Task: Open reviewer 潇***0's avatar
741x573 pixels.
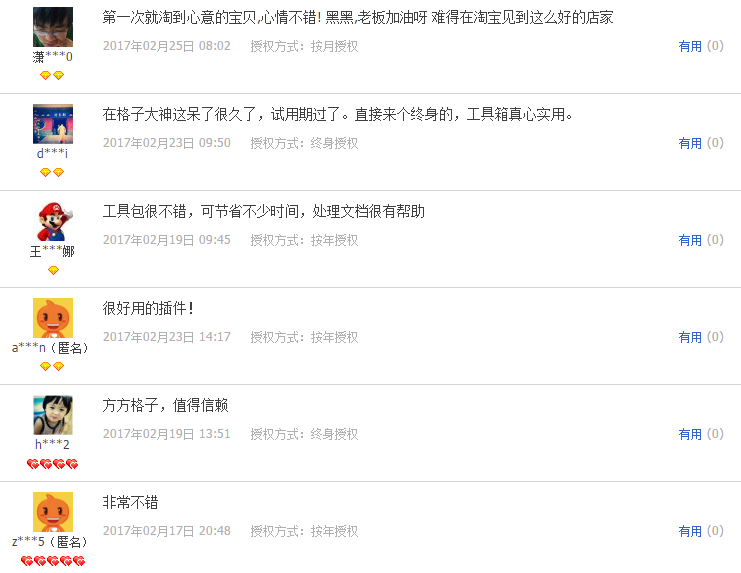Action: pyautogui.click(x=53, y=27)
